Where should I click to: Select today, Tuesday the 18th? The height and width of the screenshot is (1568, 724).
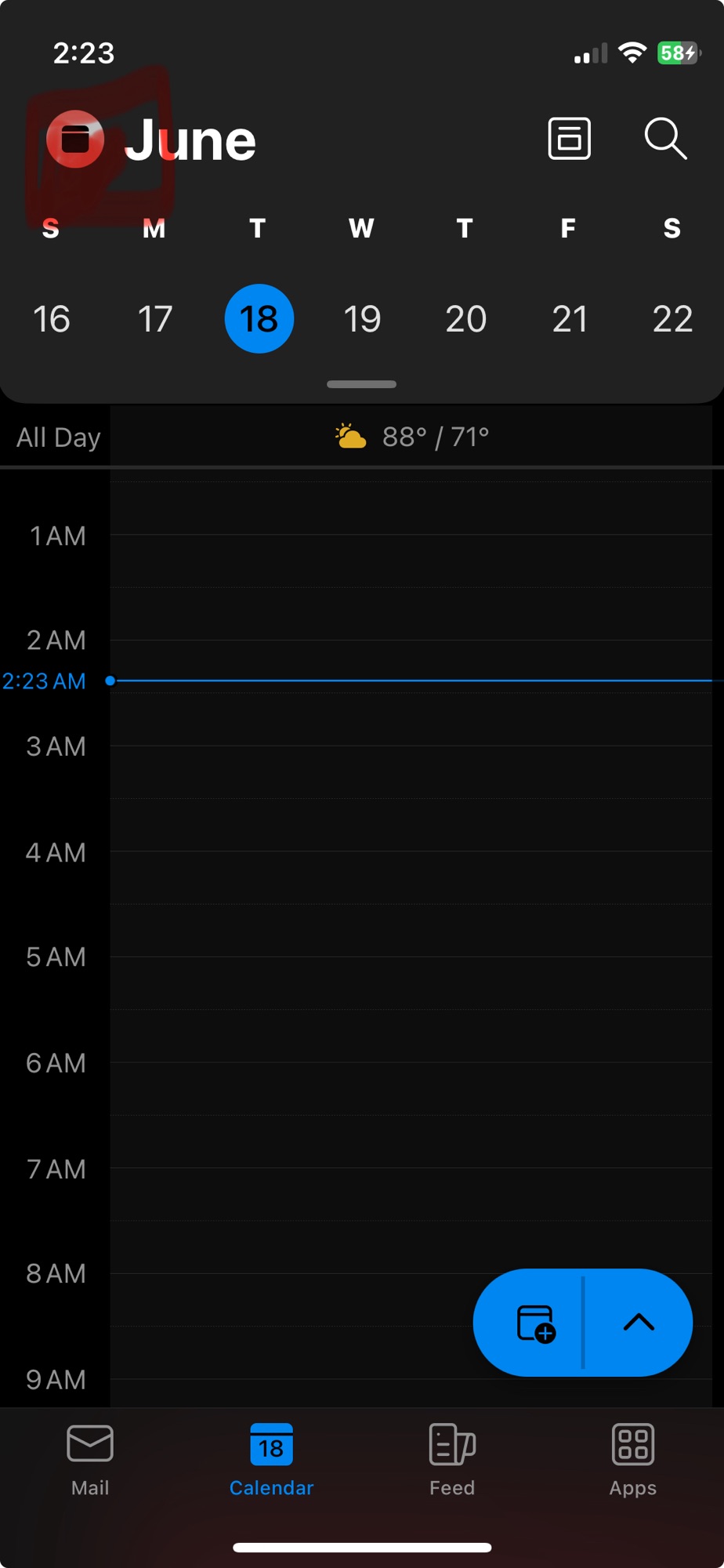(259, 319)
